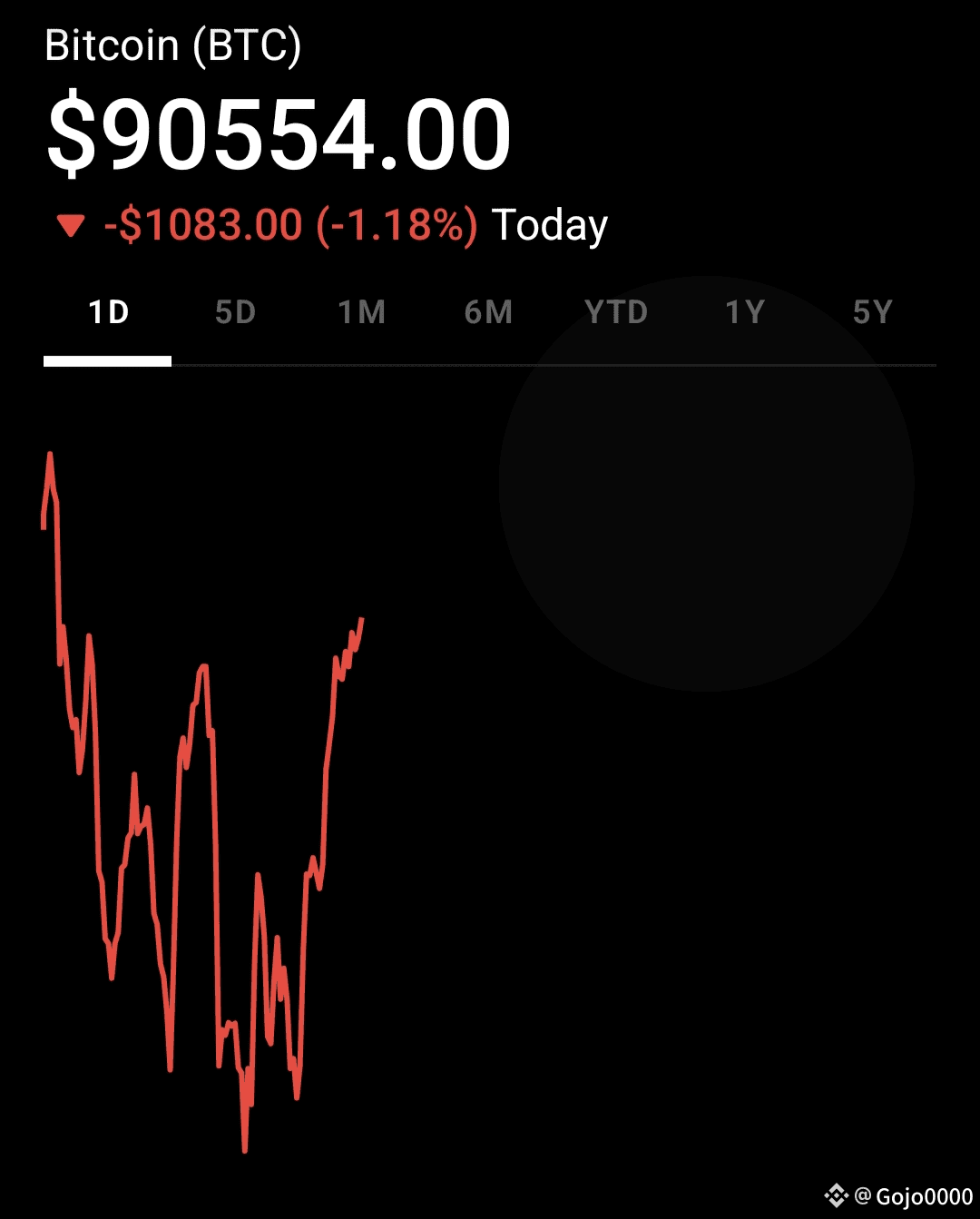View the 1Y Bitcoin chart
Viewport: 980px width, 1219px height.
pyautogui.click(x=744, y=313)
